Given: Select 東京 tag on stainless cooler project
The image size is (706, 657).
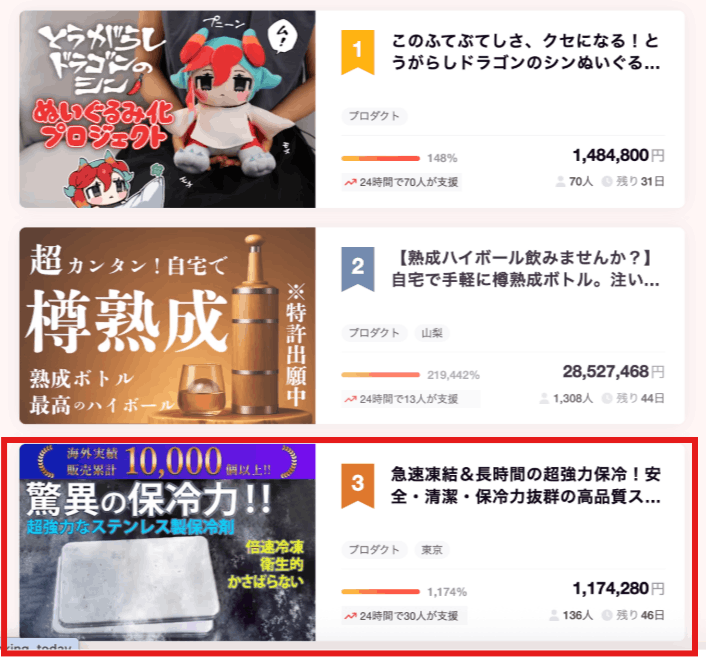Looking at the screenshot, I should [x=432, y=550].
